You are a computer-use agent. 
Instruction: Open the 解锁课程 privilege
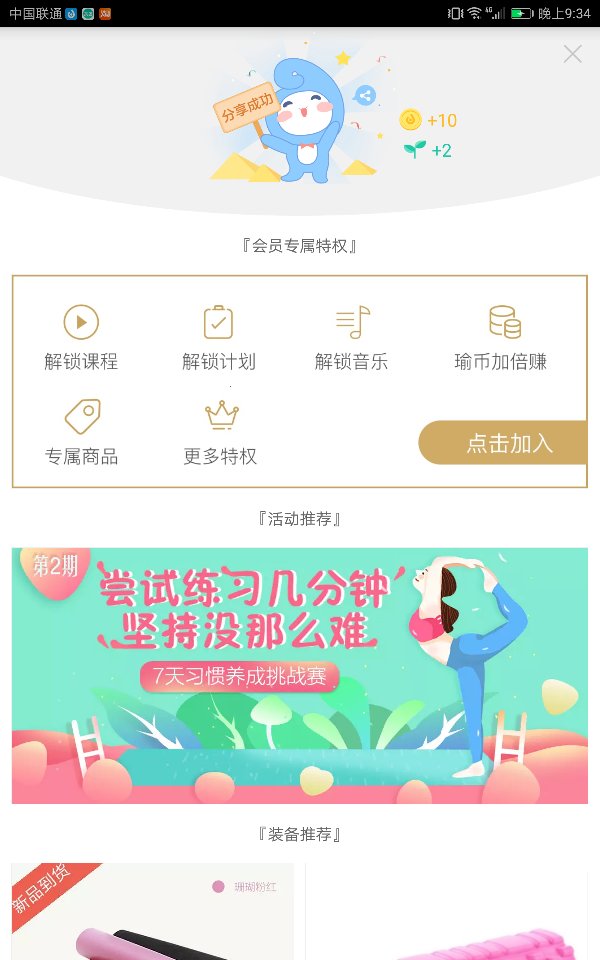81,337
